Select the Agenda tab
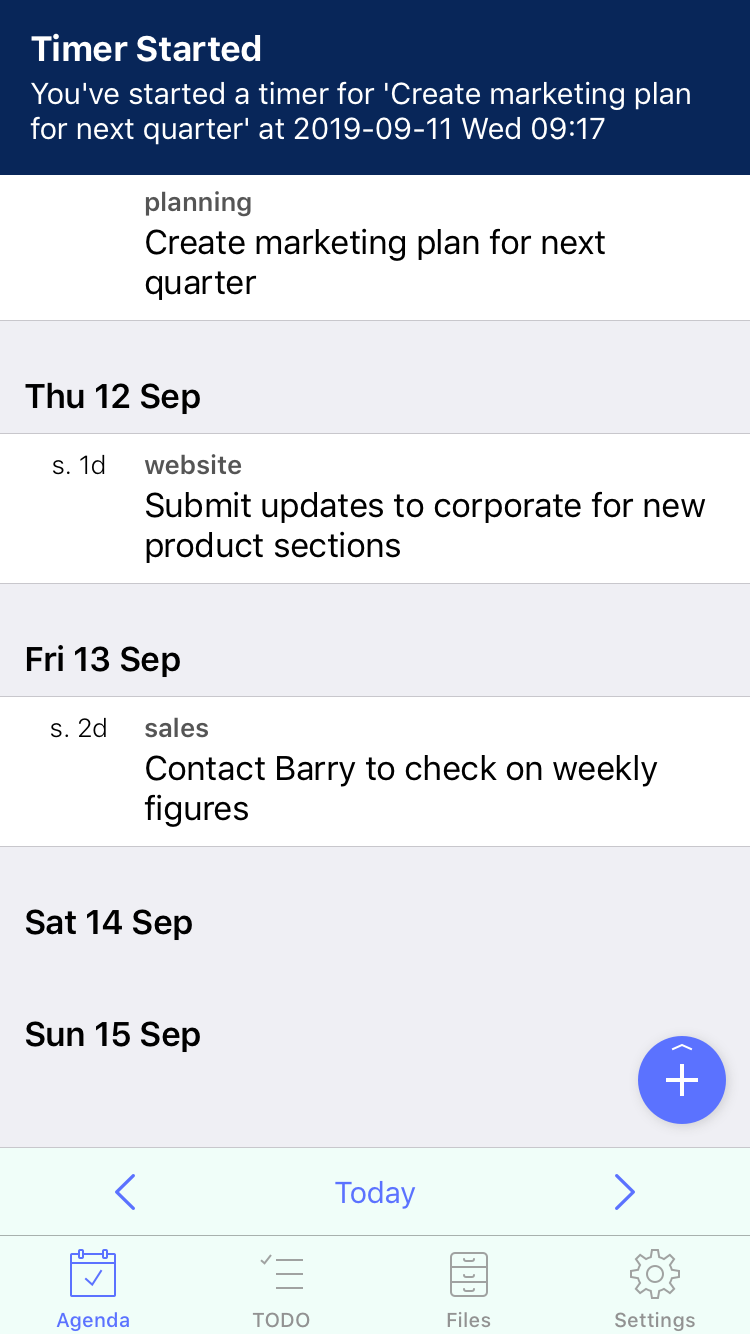The image size is (750, 1334). pyautogui.click(x=93, y=1288)
